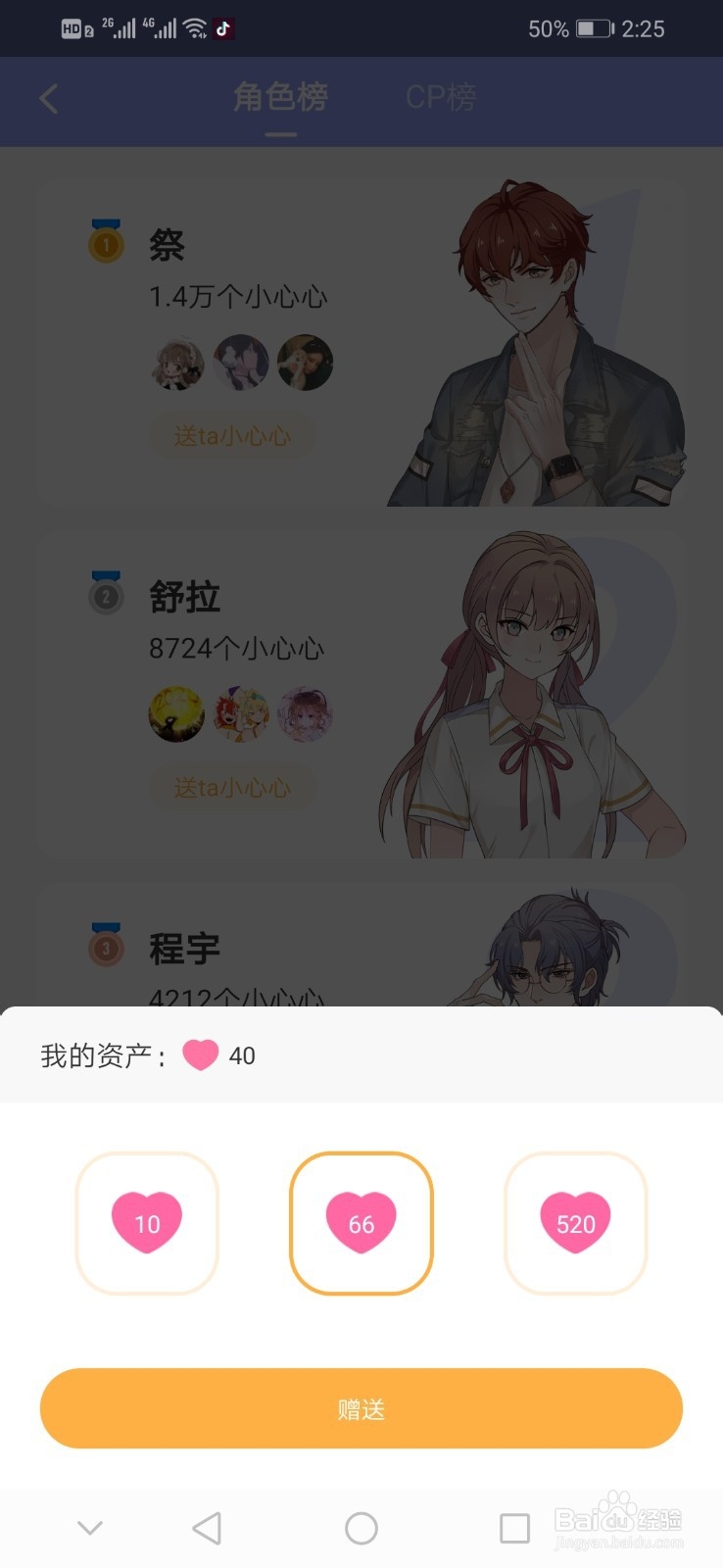This screenshot has height=1568, width=723.
Task: Collapse the panel with the down chevron
Action: point(90,1527)
